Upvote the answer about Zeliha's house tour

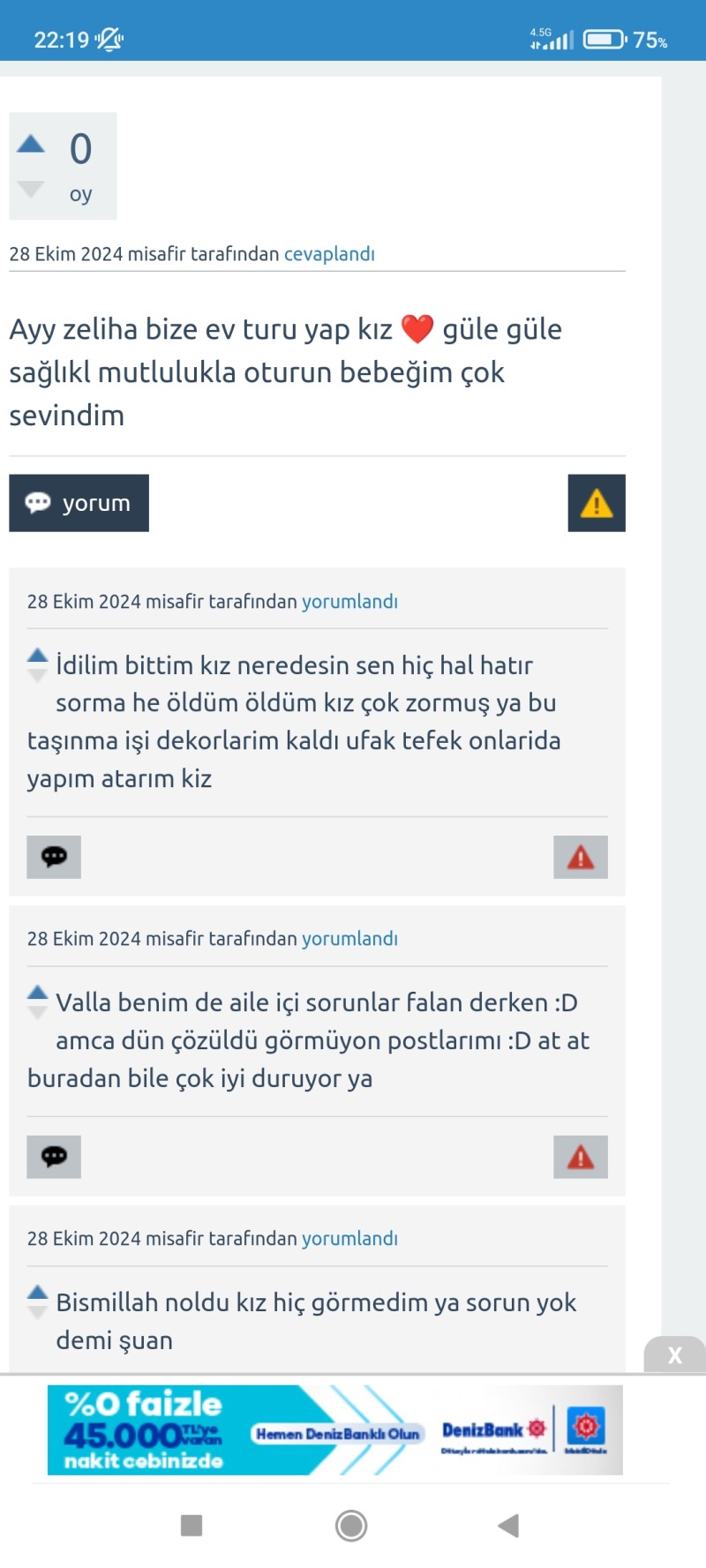click(x=31, y=144)
